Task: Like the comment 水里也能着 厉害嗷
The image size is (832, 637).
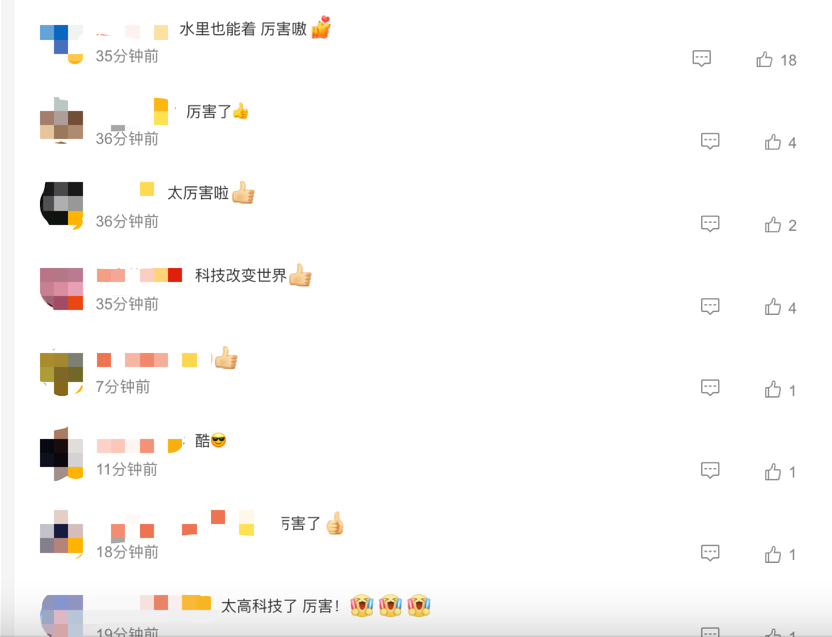Action: click(x=765, y=60)
